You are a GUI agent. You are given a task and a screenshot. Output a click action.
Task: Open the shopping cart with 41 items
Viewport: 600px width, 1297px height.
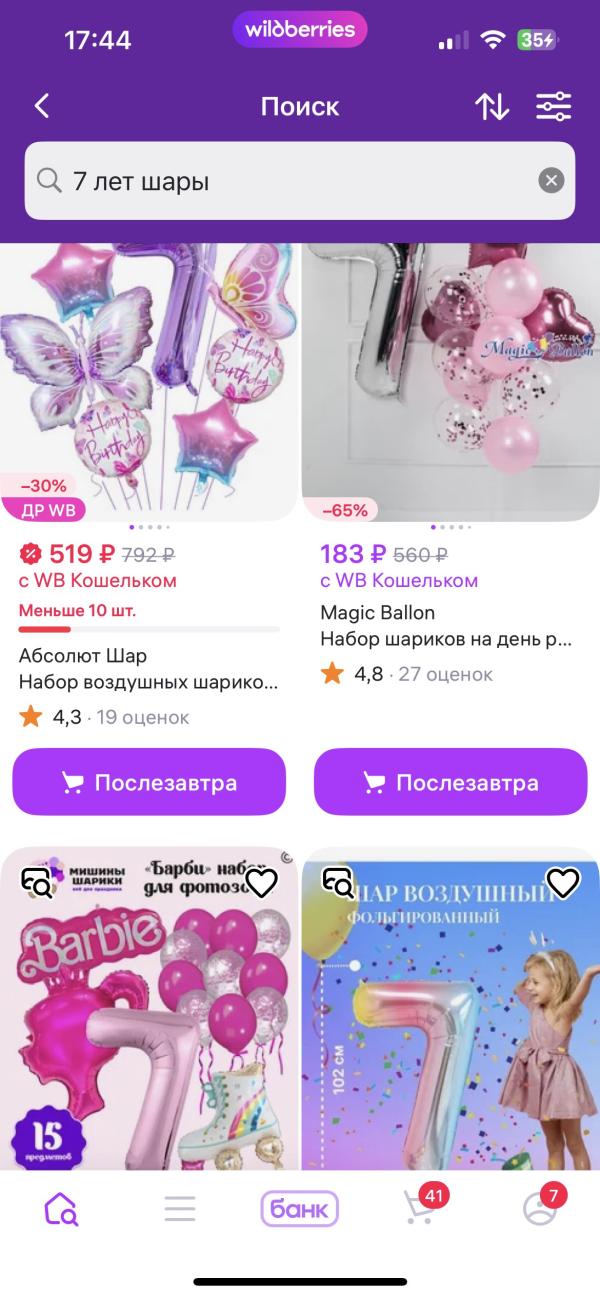click(420, 1209)
